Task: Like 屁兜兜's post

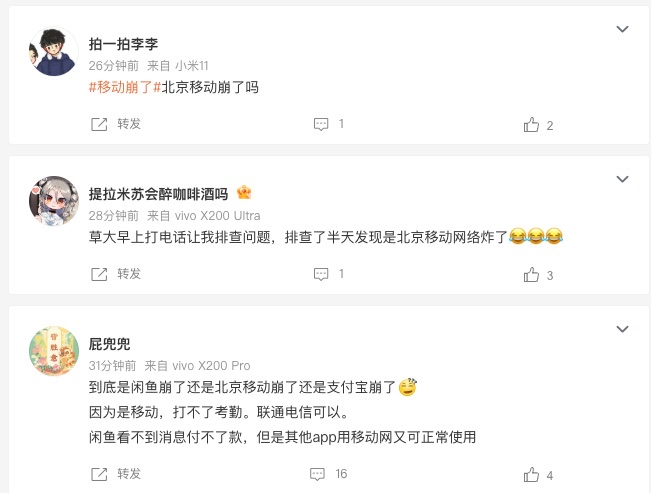Action: click(x=538, y=475)
